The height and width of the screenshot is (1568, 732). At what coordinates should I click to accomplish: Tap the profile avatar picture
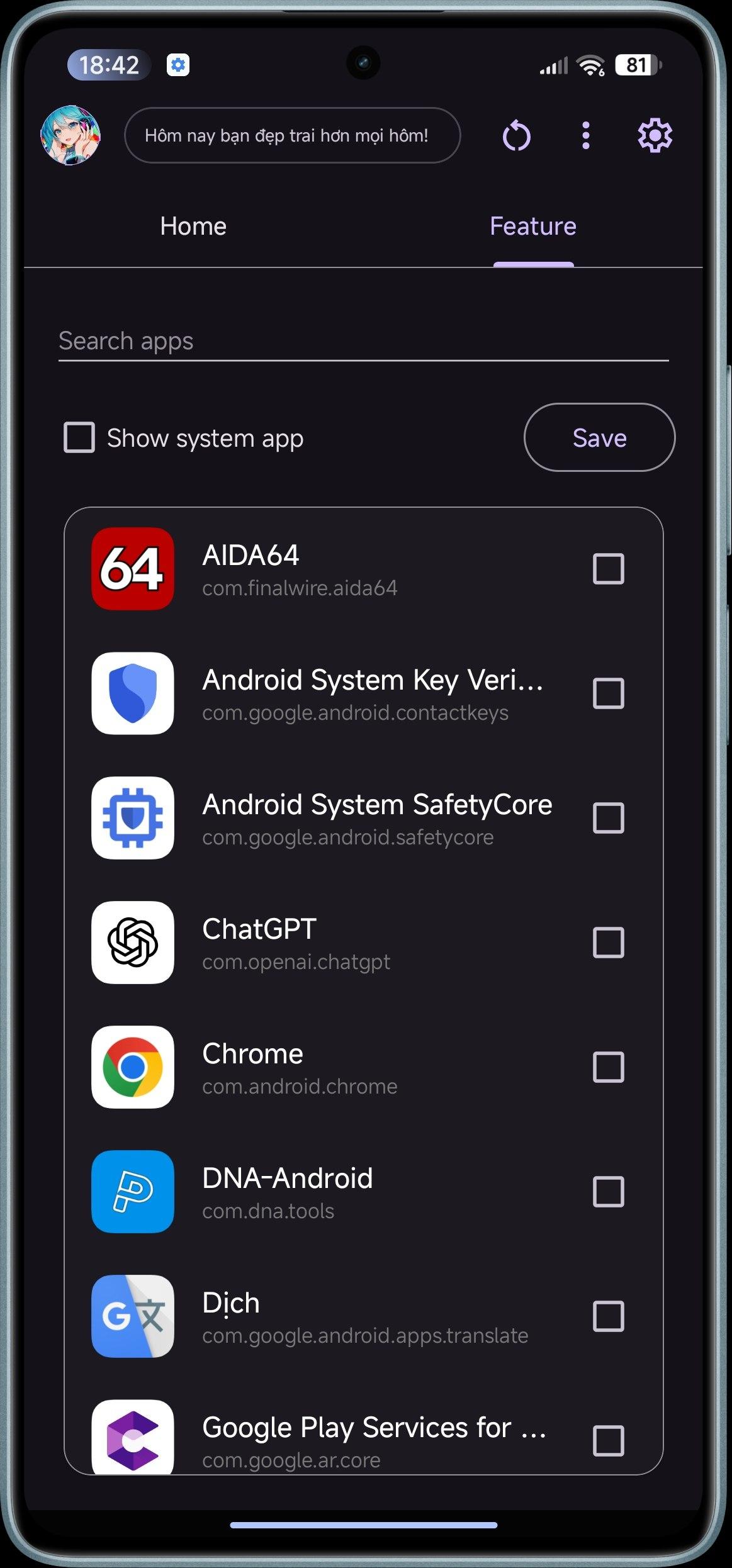[x=70, y=135]
